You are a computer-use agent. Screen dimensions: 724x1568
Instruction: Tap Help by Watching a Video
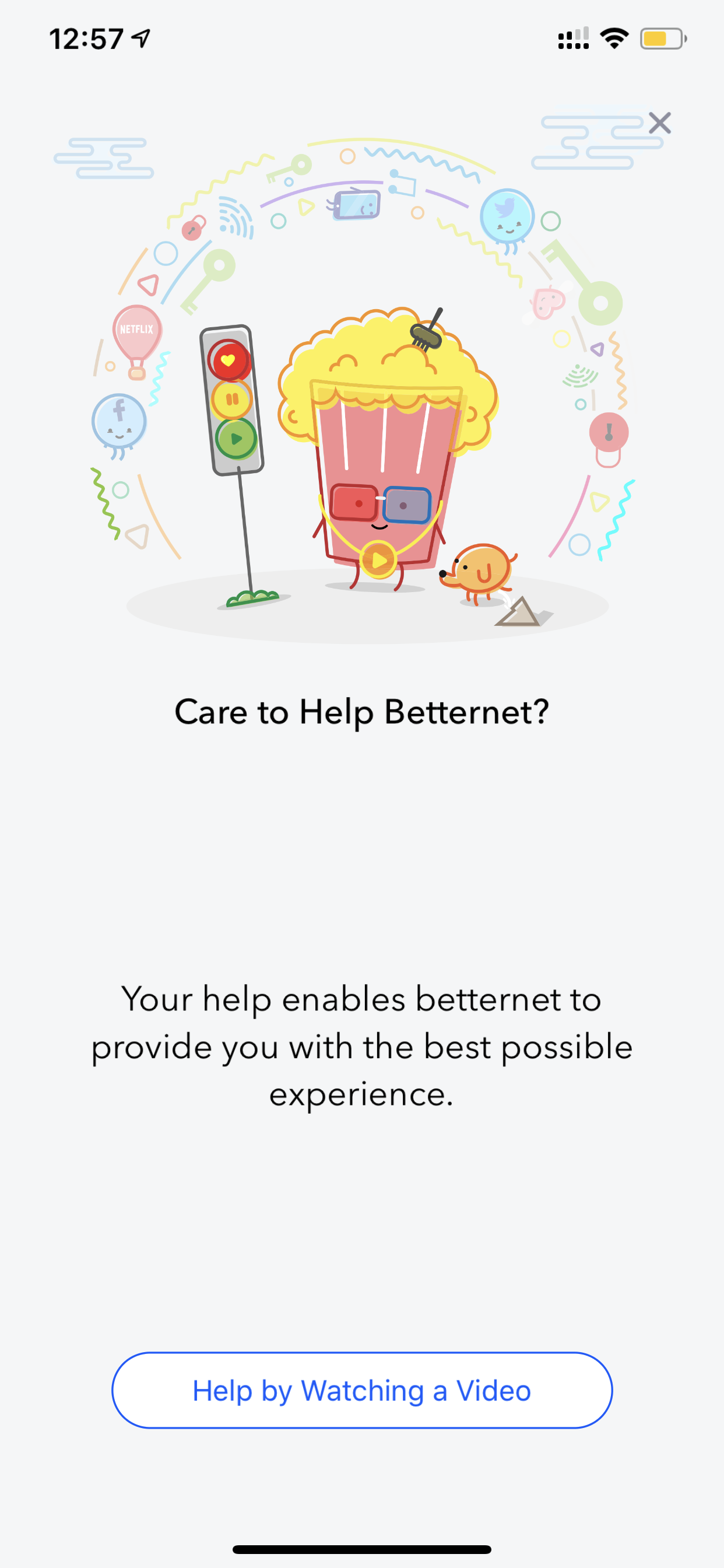pos(362,1390)
